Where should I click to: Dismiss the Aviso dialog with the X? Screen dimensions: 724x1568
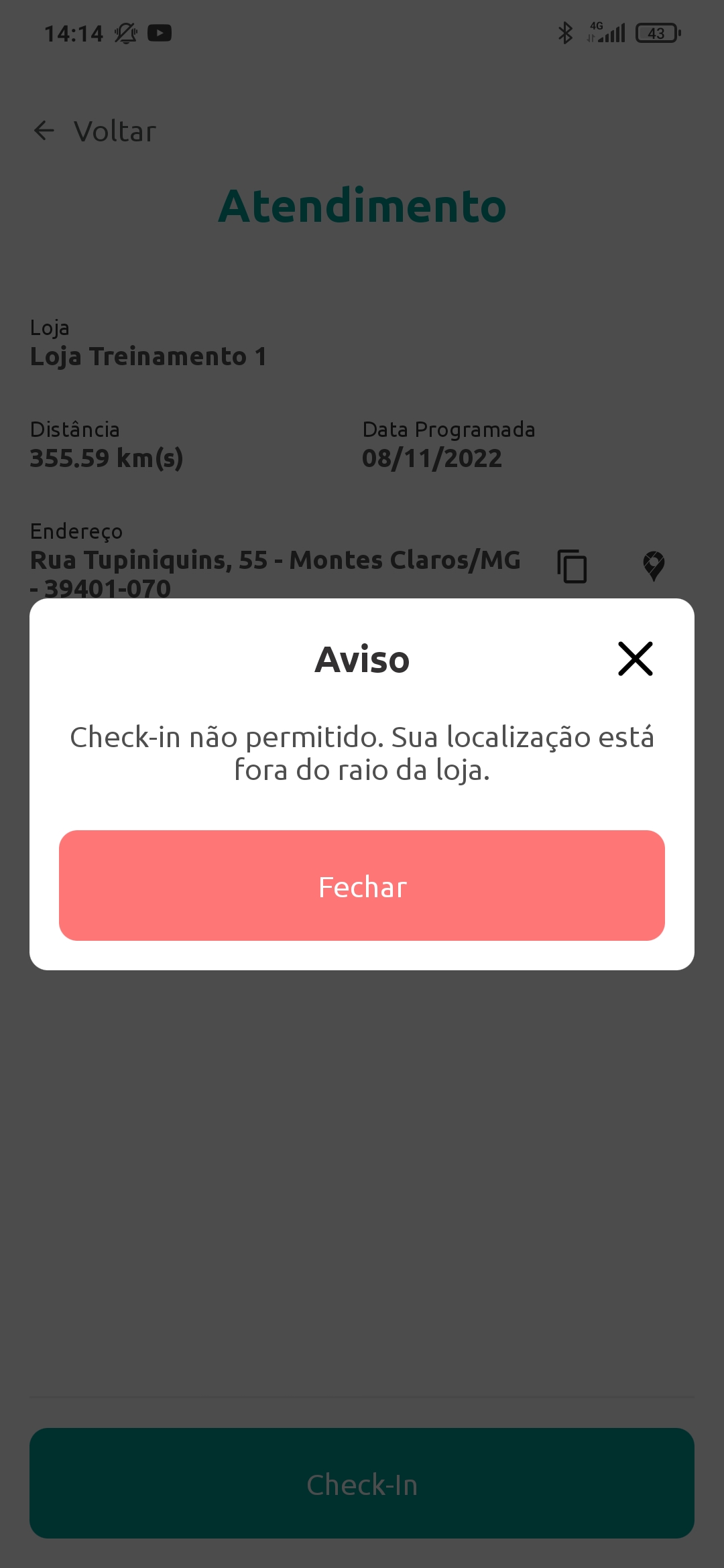[x=635, y=659]
